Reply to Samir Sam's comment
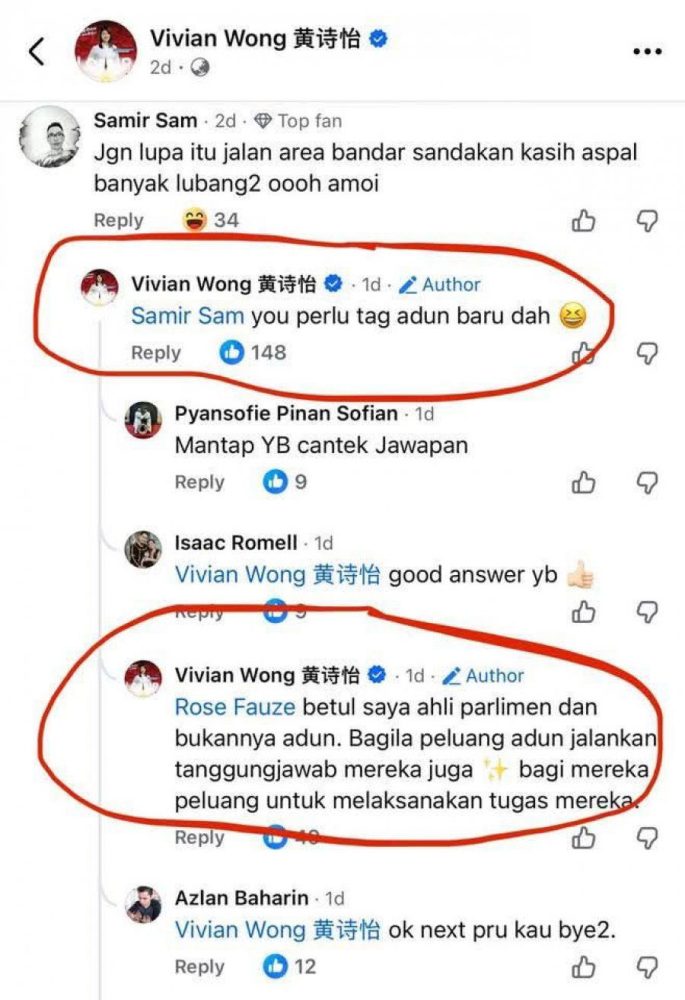Viewport: 685px width, 1000px height. [118, 220]
